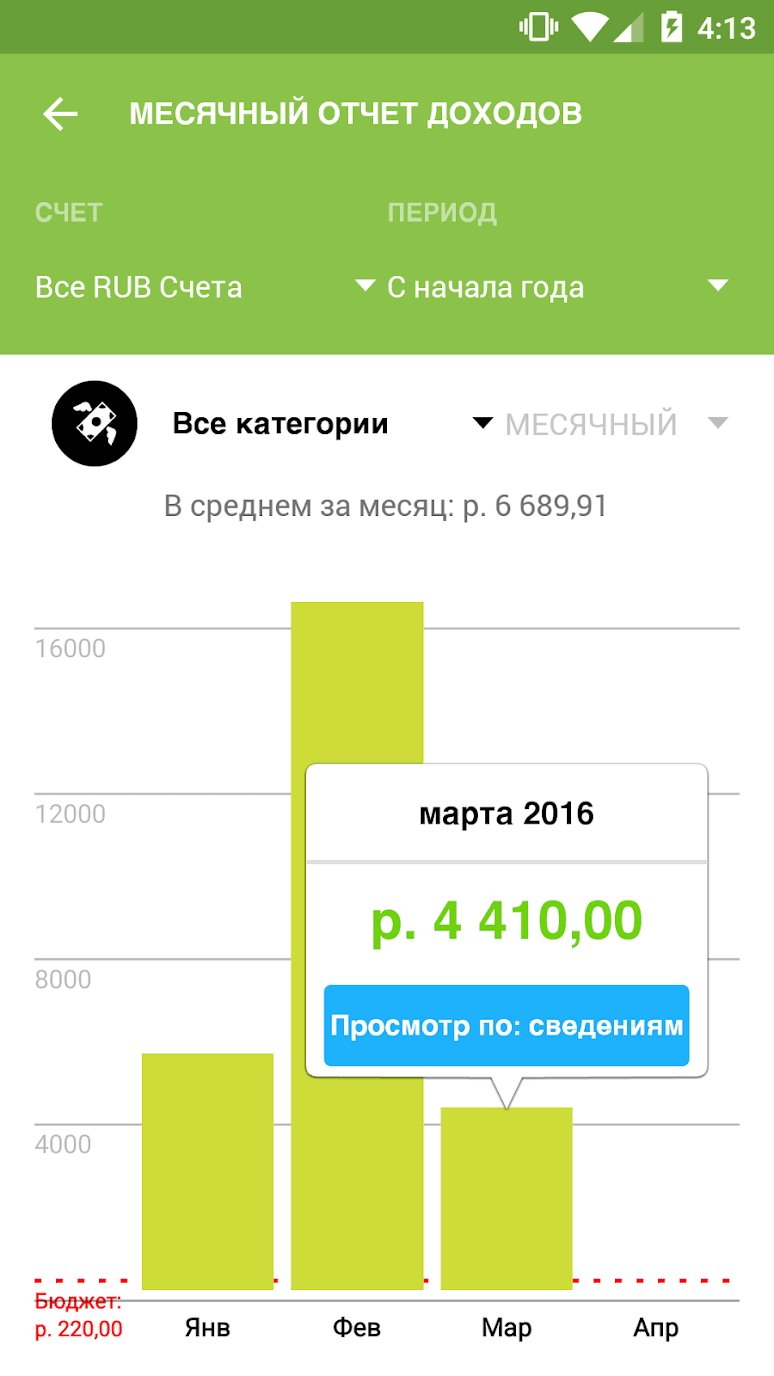Viewport: 774px width, 1376px height.
Task: Go back using the arrow icon
Action: 60,114
